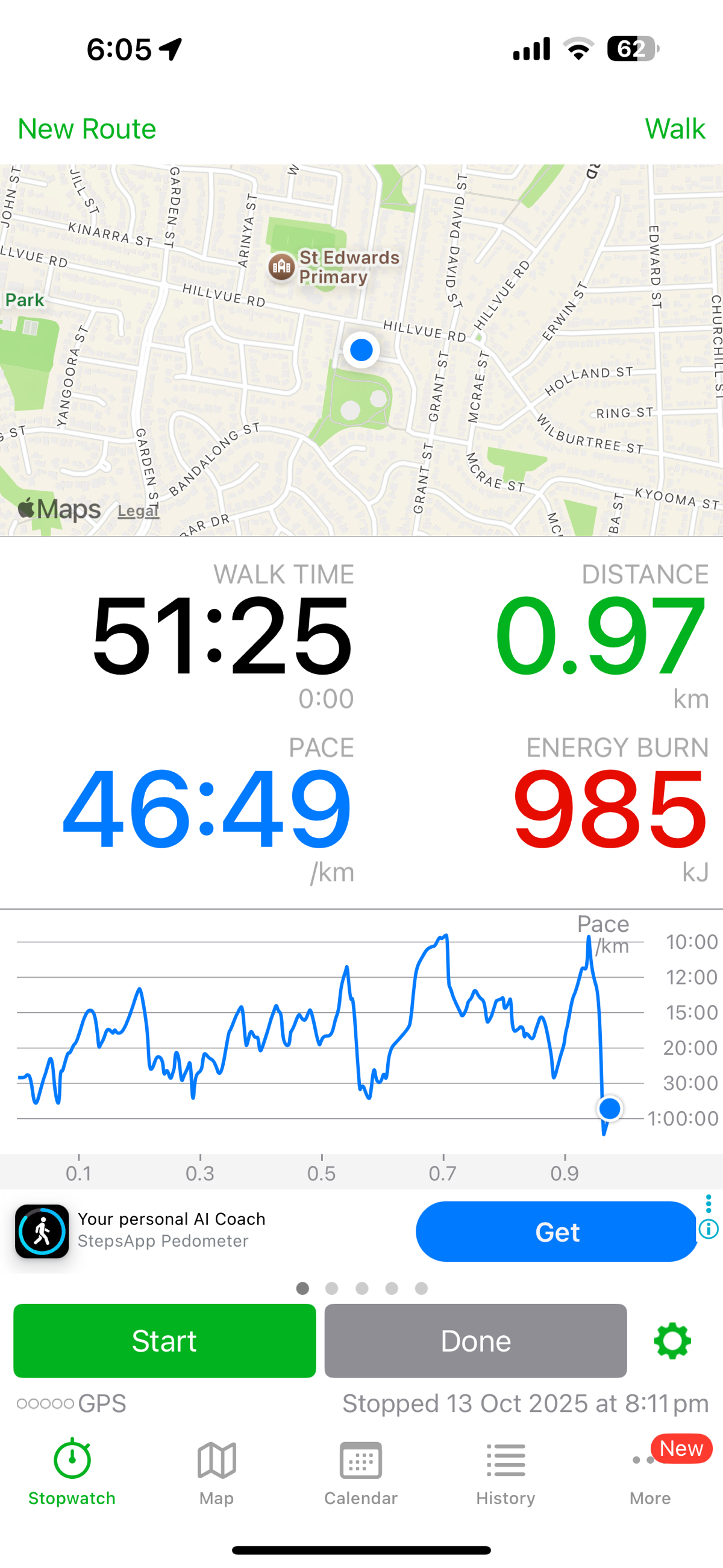
Task: Switch to the Map tab
Action: 217,1470
